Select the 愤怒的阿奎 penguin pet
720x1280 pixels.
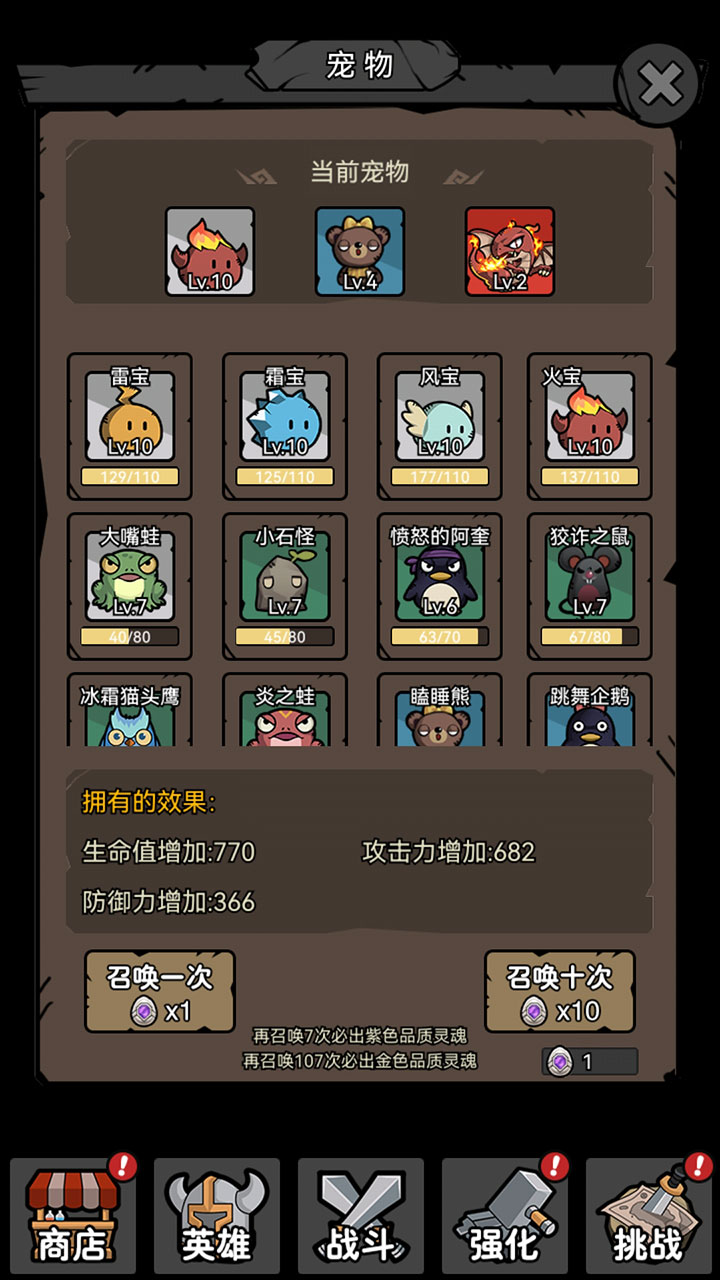click(x=437, y=580)
